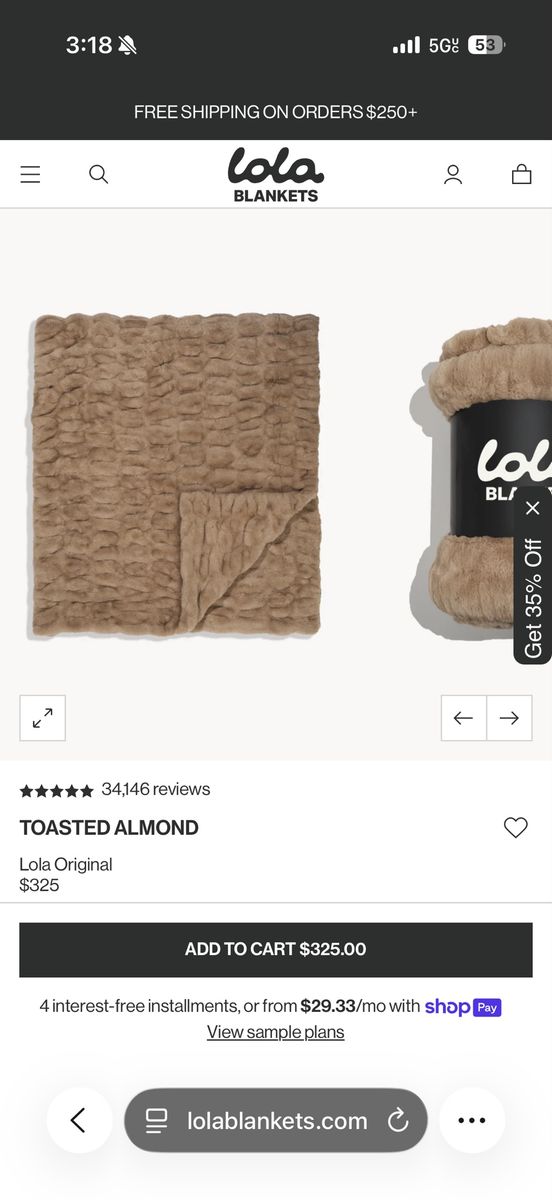The height and width of the screenshot is (1200, 552).
Task: Show the next product image
Action: (x=509, y=718)
